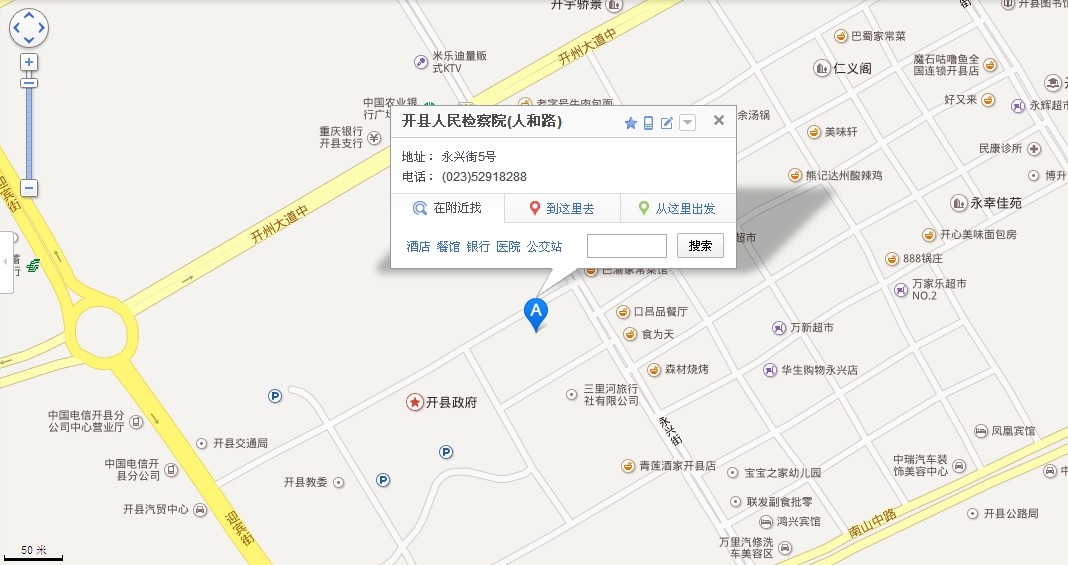
Task: Favorite this place with the star icon
Action: [631, 123]
